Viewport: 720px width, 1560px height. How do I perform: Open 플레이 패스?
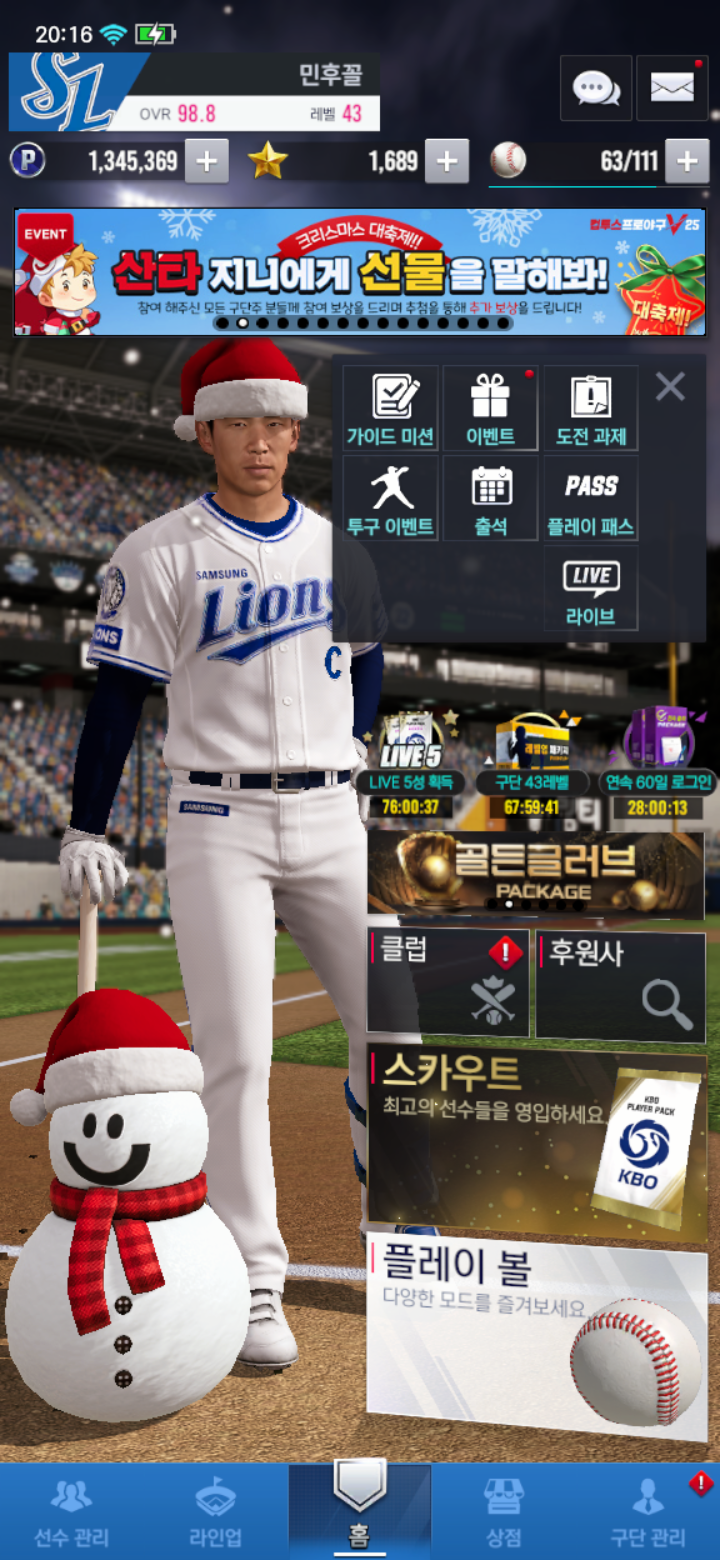(x=591, y=498)
